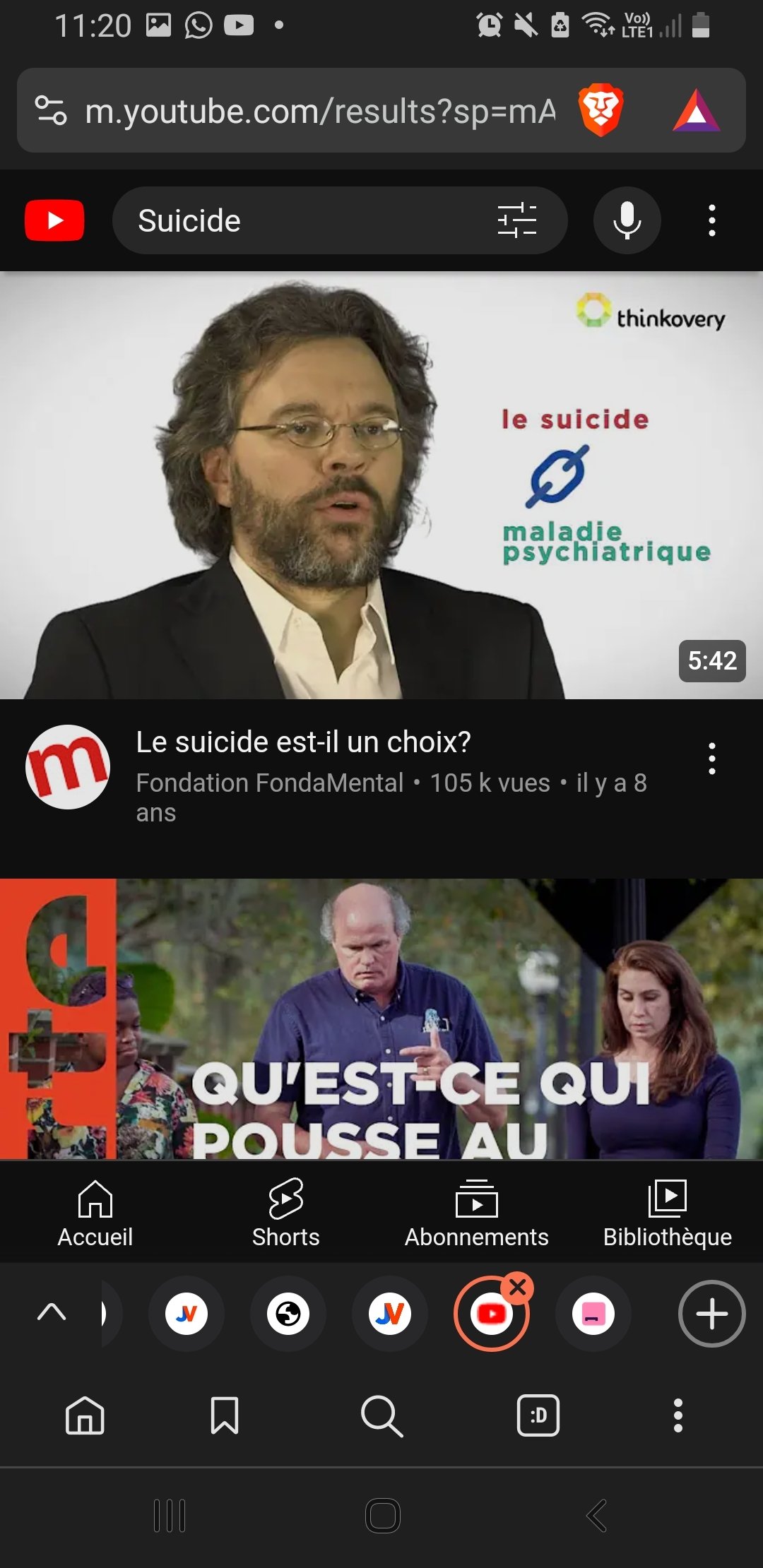Tap the Suicide search field
763x1568 pixels.
click(x=304, y=220)
